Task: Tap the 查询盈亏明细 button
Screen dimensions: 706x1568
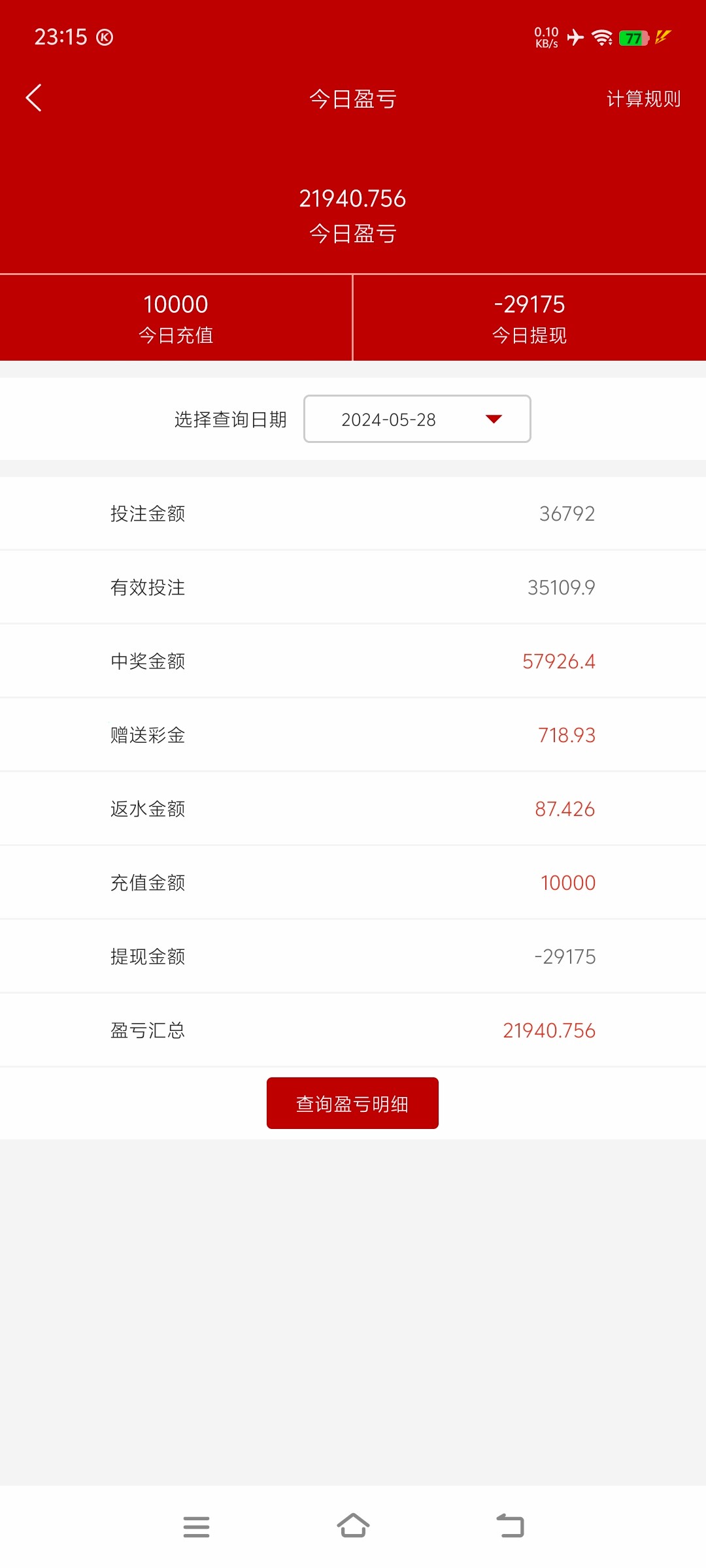Action: click(352, 1103)
